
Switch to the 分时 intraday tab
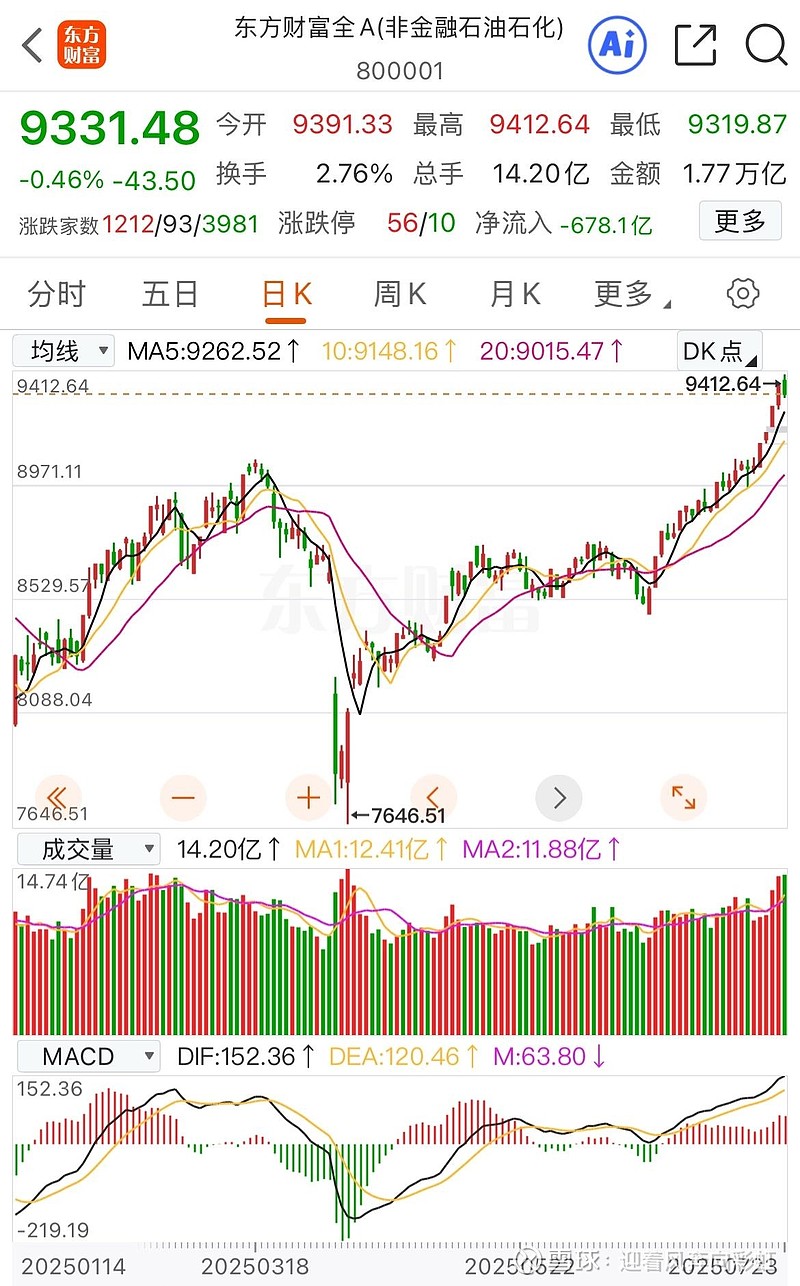(58, 293)
